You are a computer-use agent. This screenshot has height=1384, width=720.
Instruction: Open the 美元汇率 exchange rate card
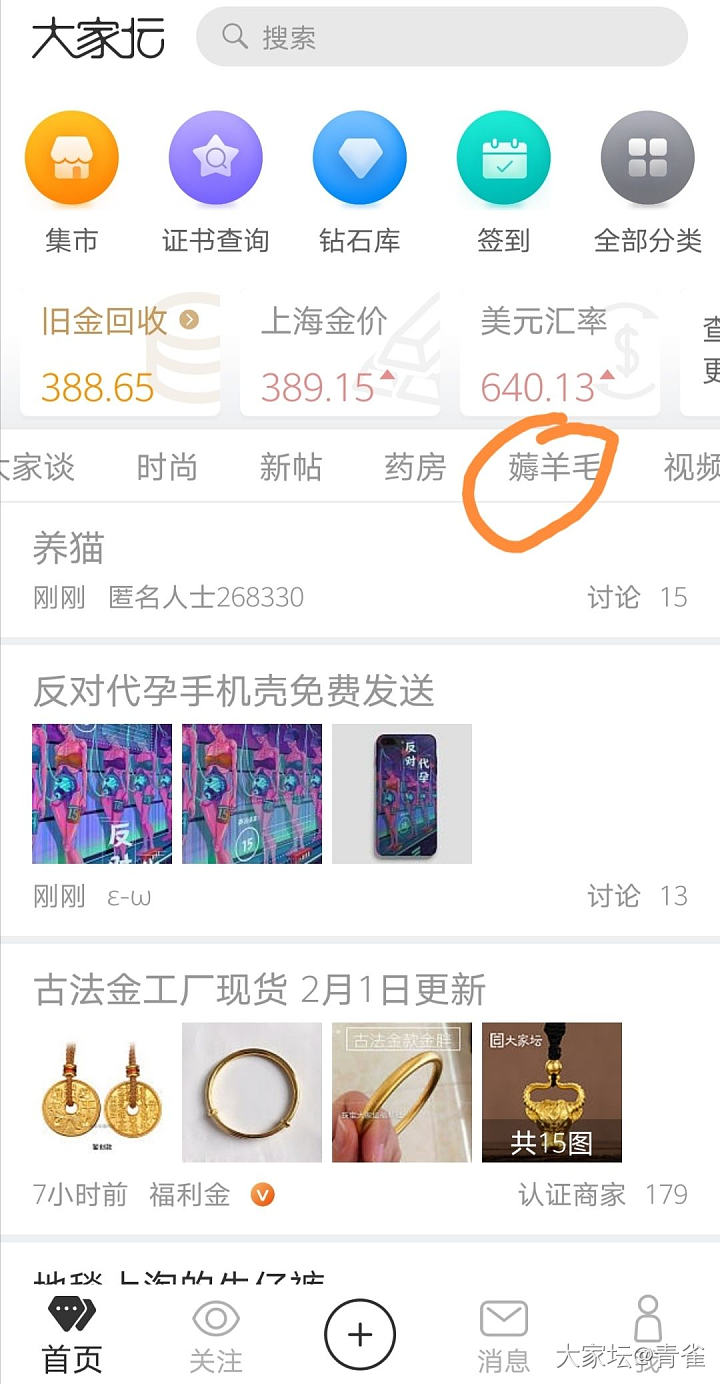[x=560, y=354]
